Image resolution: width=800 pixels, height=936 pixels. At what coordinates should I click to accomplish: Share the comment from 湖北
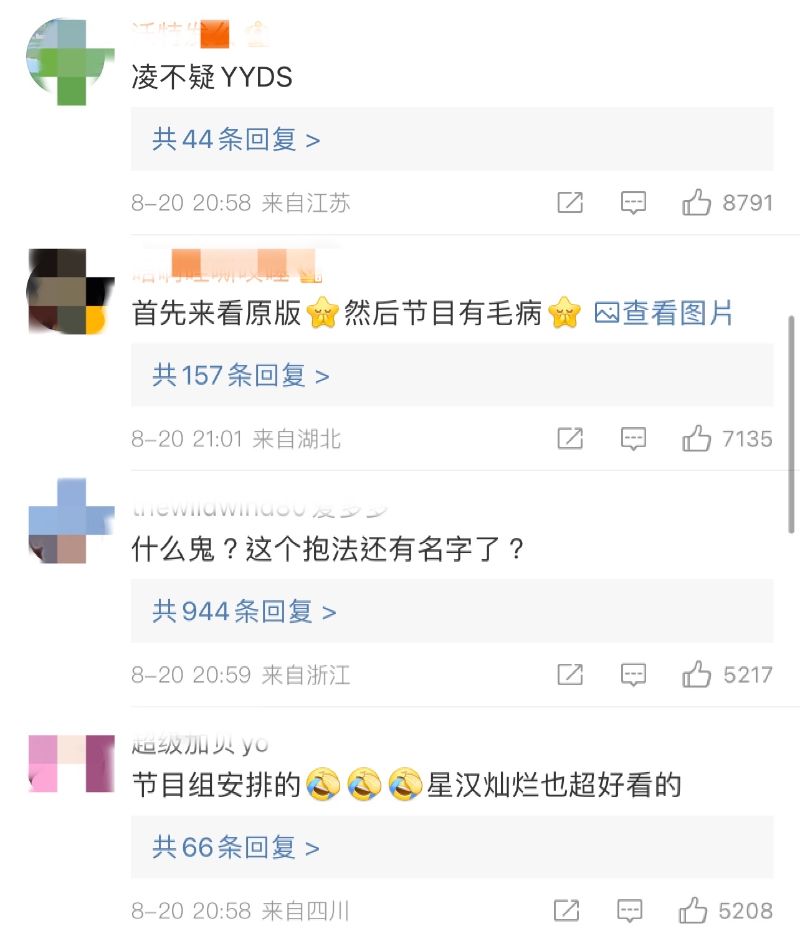pyautogui.click(x=570, y=438)
